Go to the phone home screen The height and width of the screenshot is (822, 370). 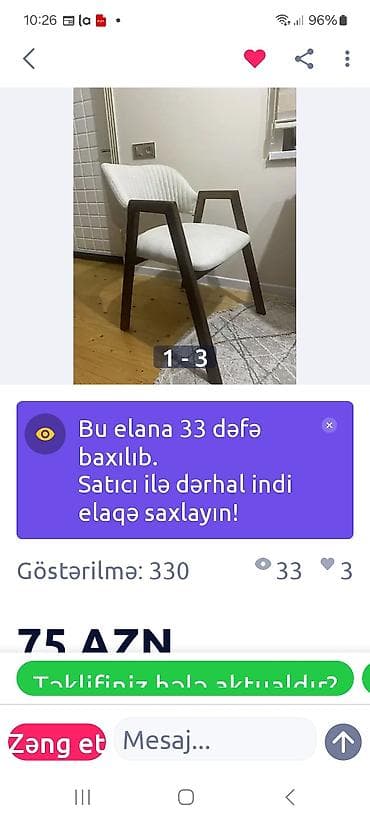click(x=186, y=797)
